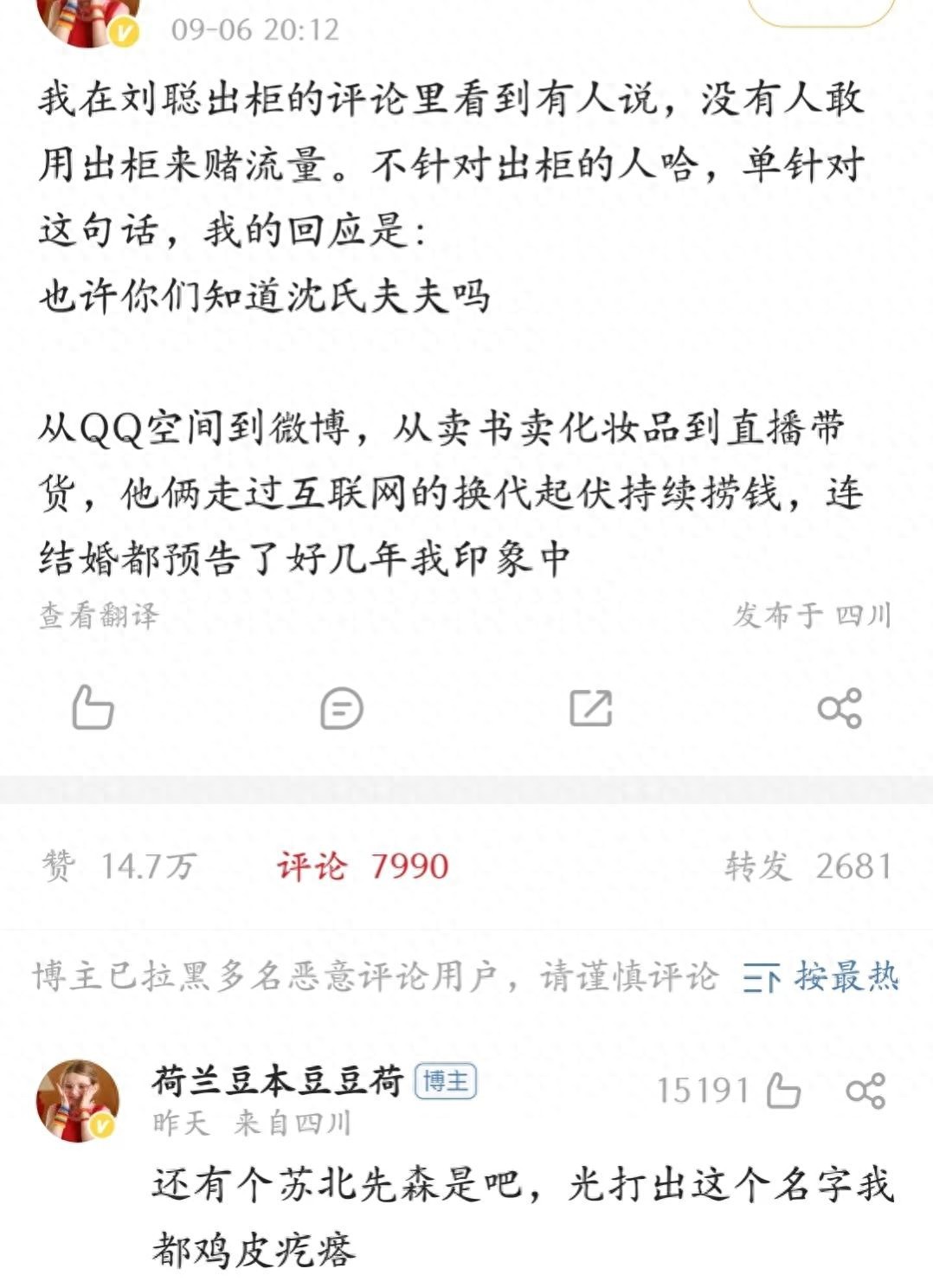Repost using the forward icon under the post
The height and width of the screenshot is (1288, 933).
[591, 708]
